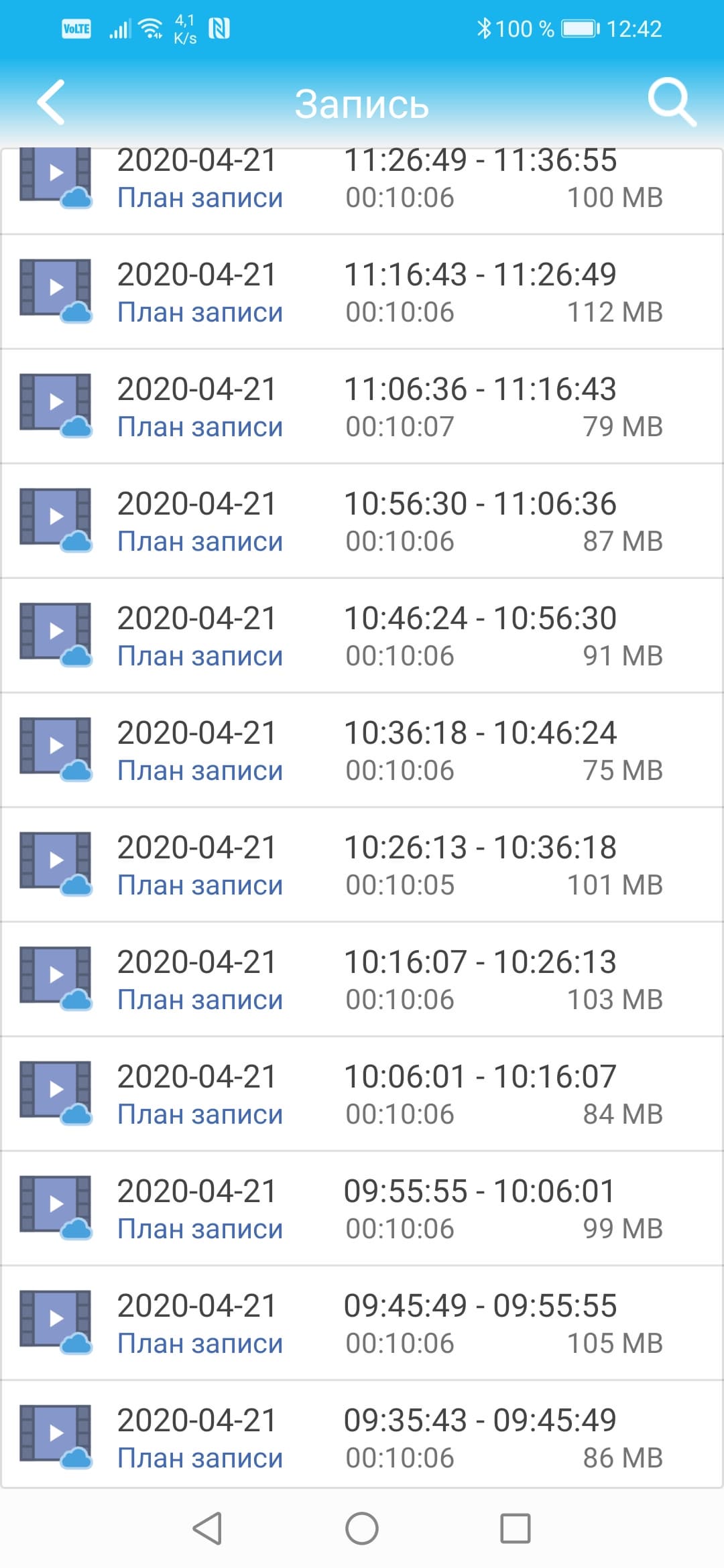Open the 75 MB recording from 10:36:18

tap(362, 750)
